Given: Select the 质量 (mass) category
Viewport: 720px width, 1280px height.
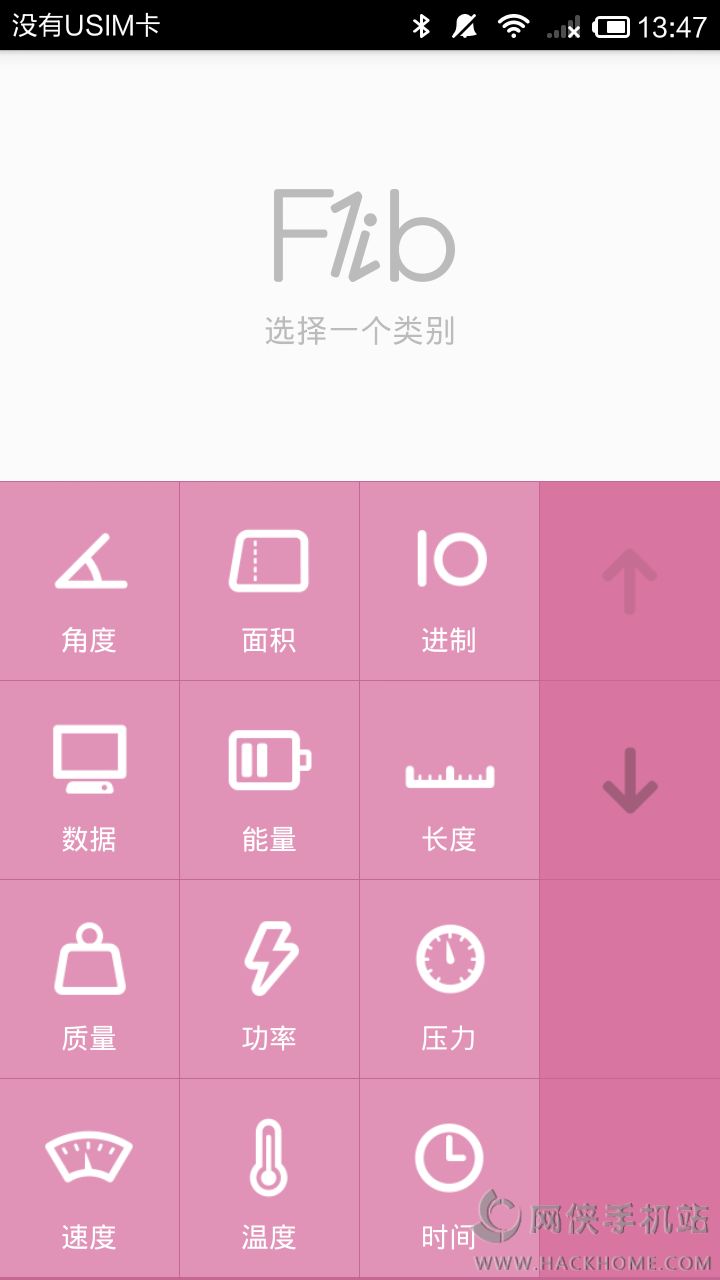Looking at the screenshot, I should point(90,979).
